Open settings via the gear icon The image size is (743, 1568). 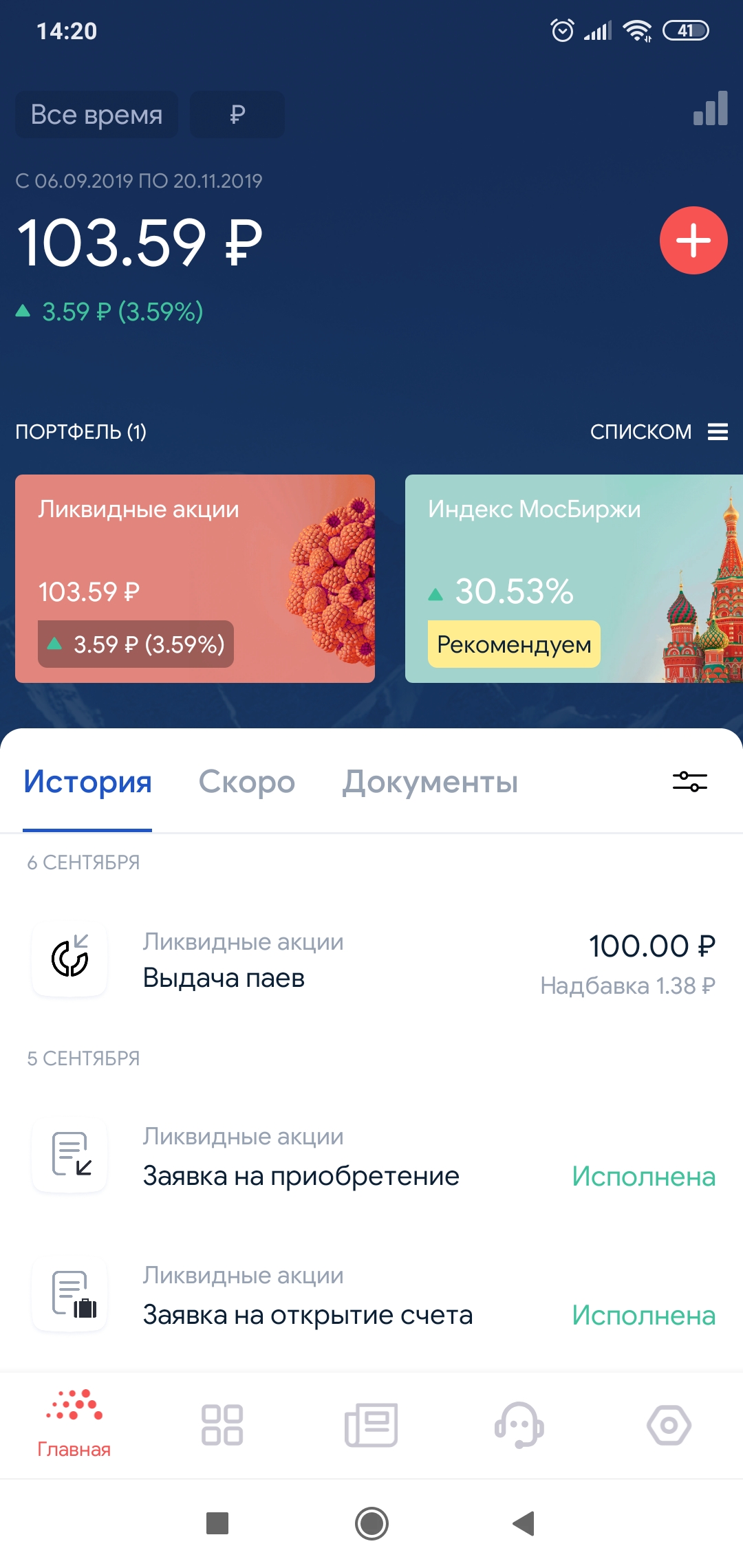pos(669,1425)
